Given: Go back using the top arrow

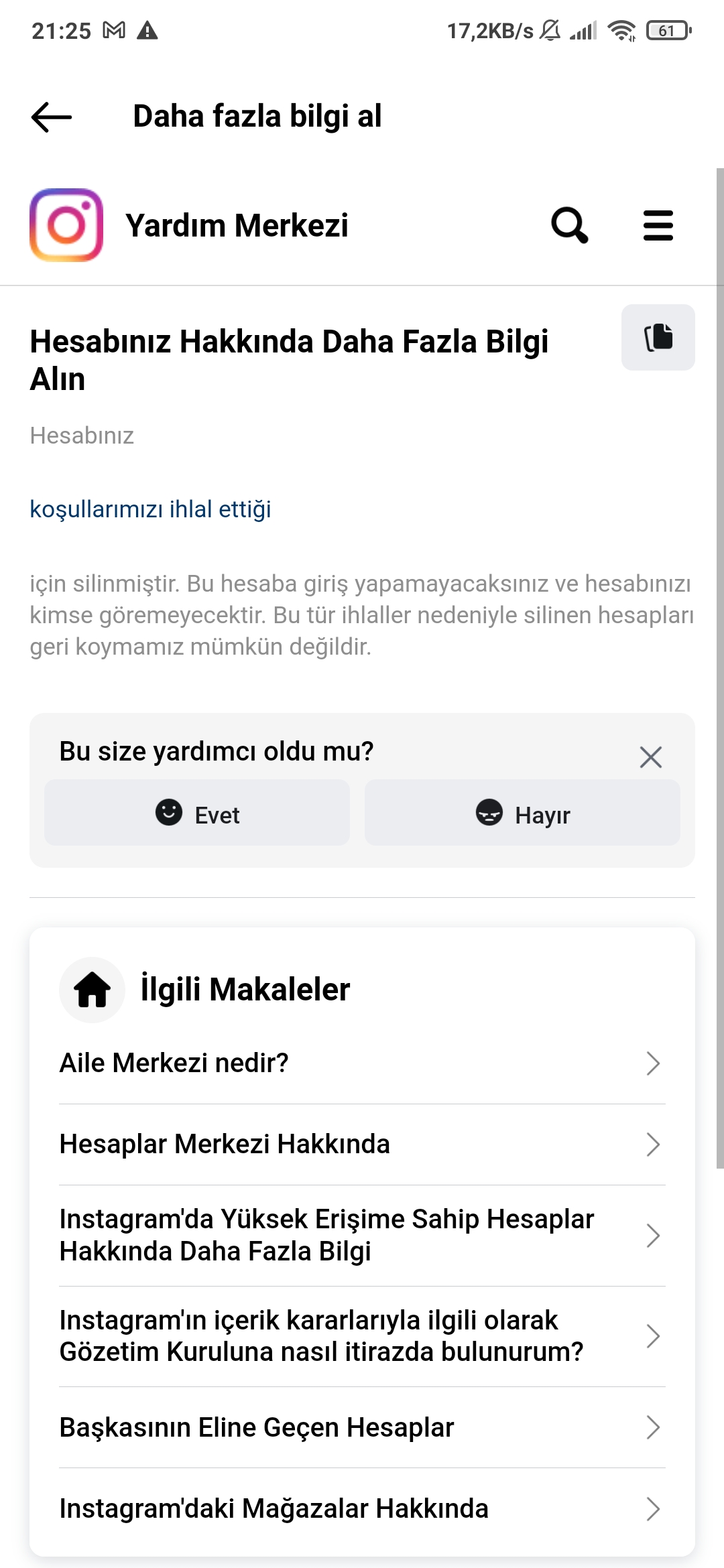Looking at the screenshot, I should coord(52,117).
